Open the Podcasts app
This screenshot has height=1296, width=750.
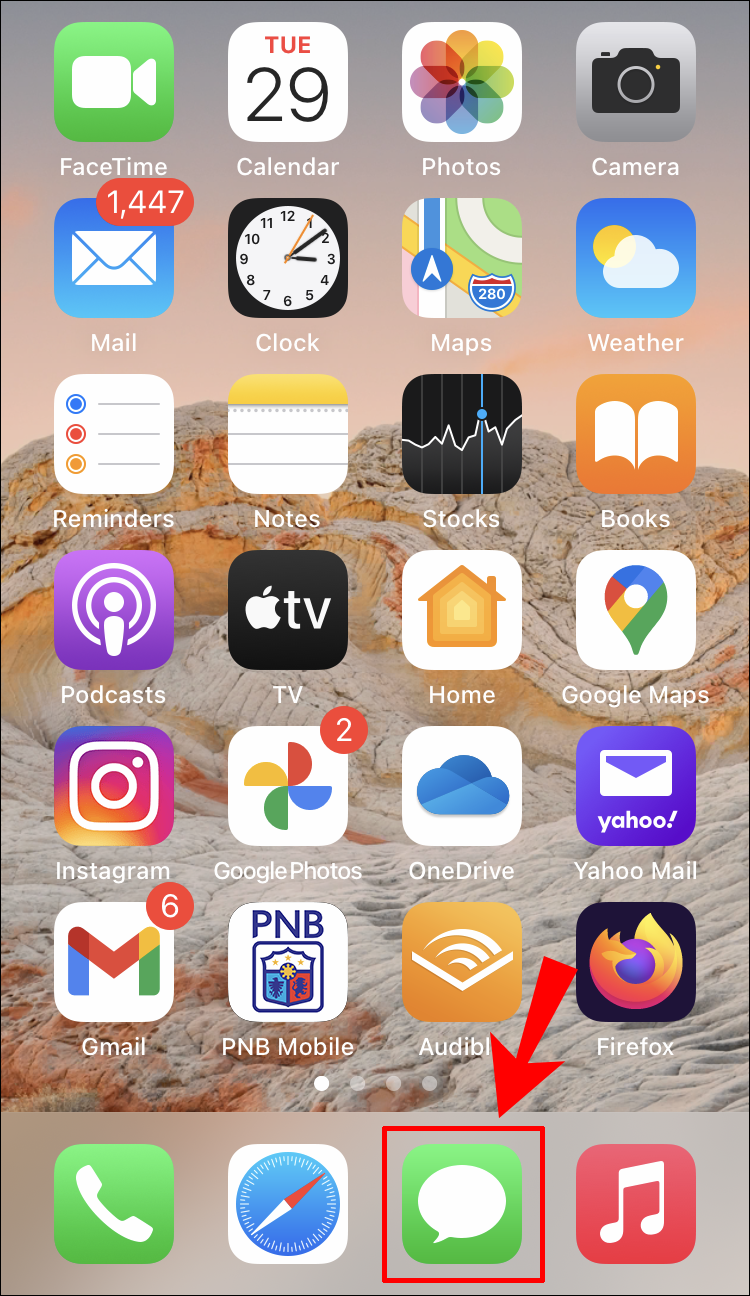114,610
